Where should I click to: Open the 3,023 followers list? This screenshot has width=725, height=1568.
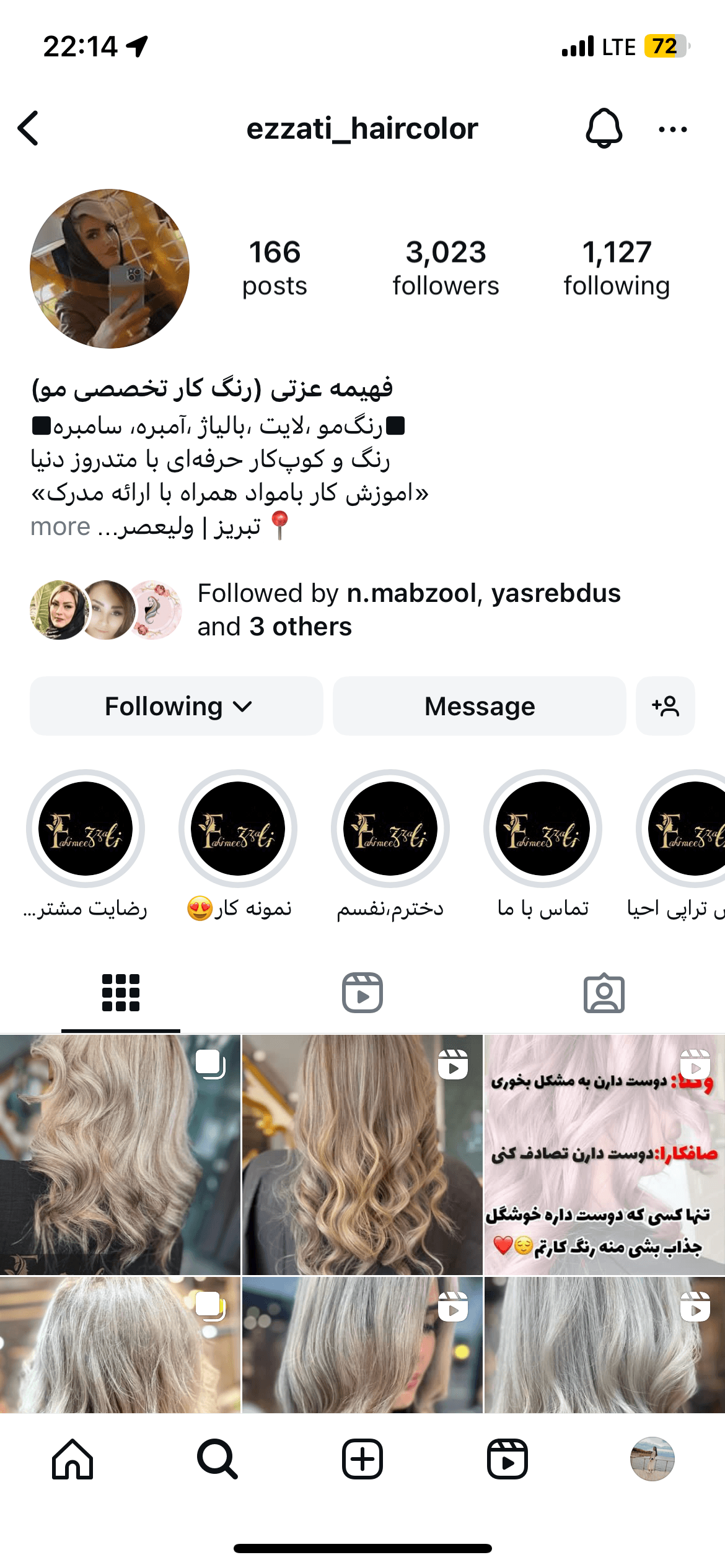pos(446,268)
